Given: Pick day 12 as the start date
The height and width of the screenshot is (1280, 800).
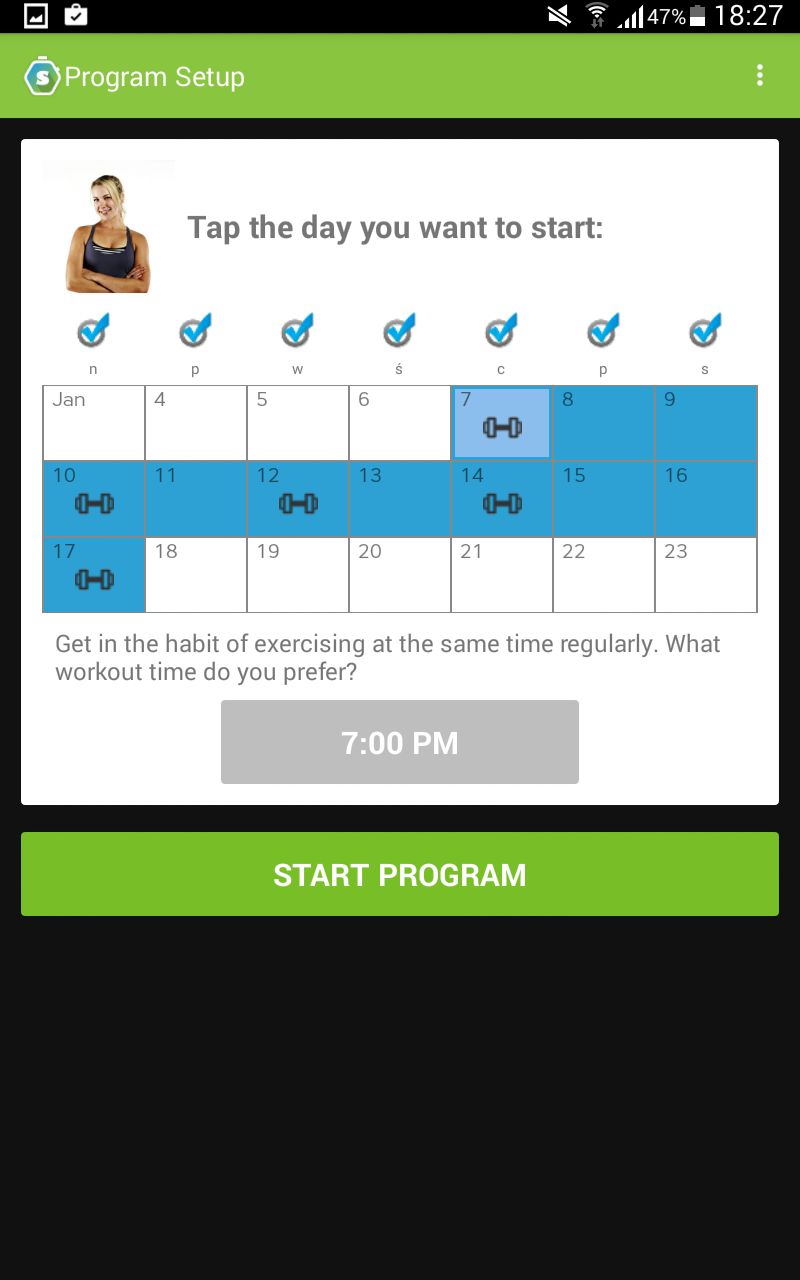Looking at the screenshot, I should (298, 499).
